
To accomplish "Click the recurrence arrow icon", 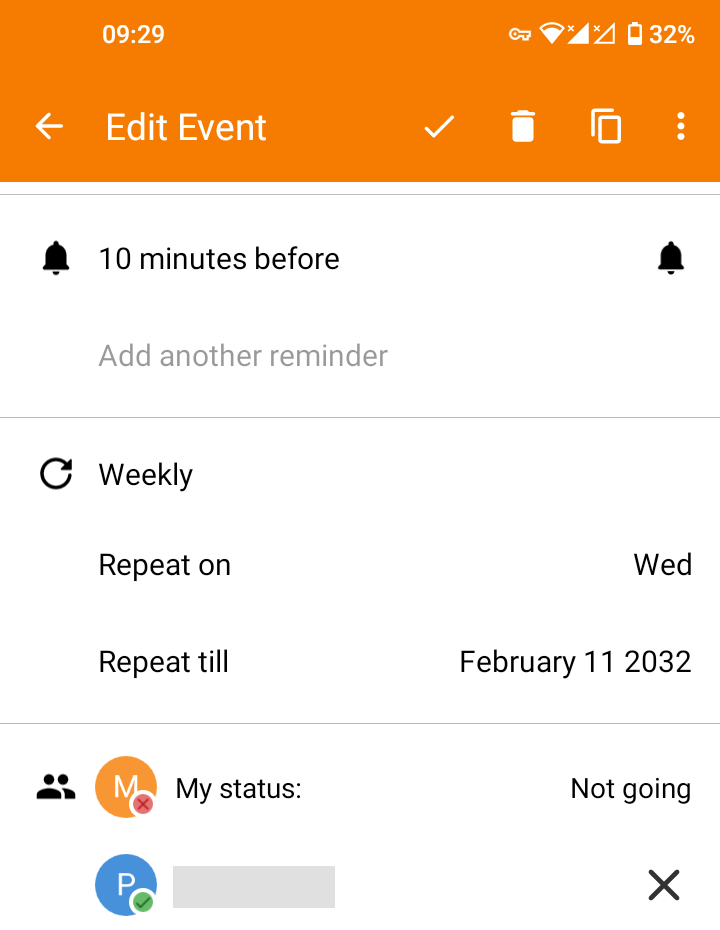I will point(56,474).
